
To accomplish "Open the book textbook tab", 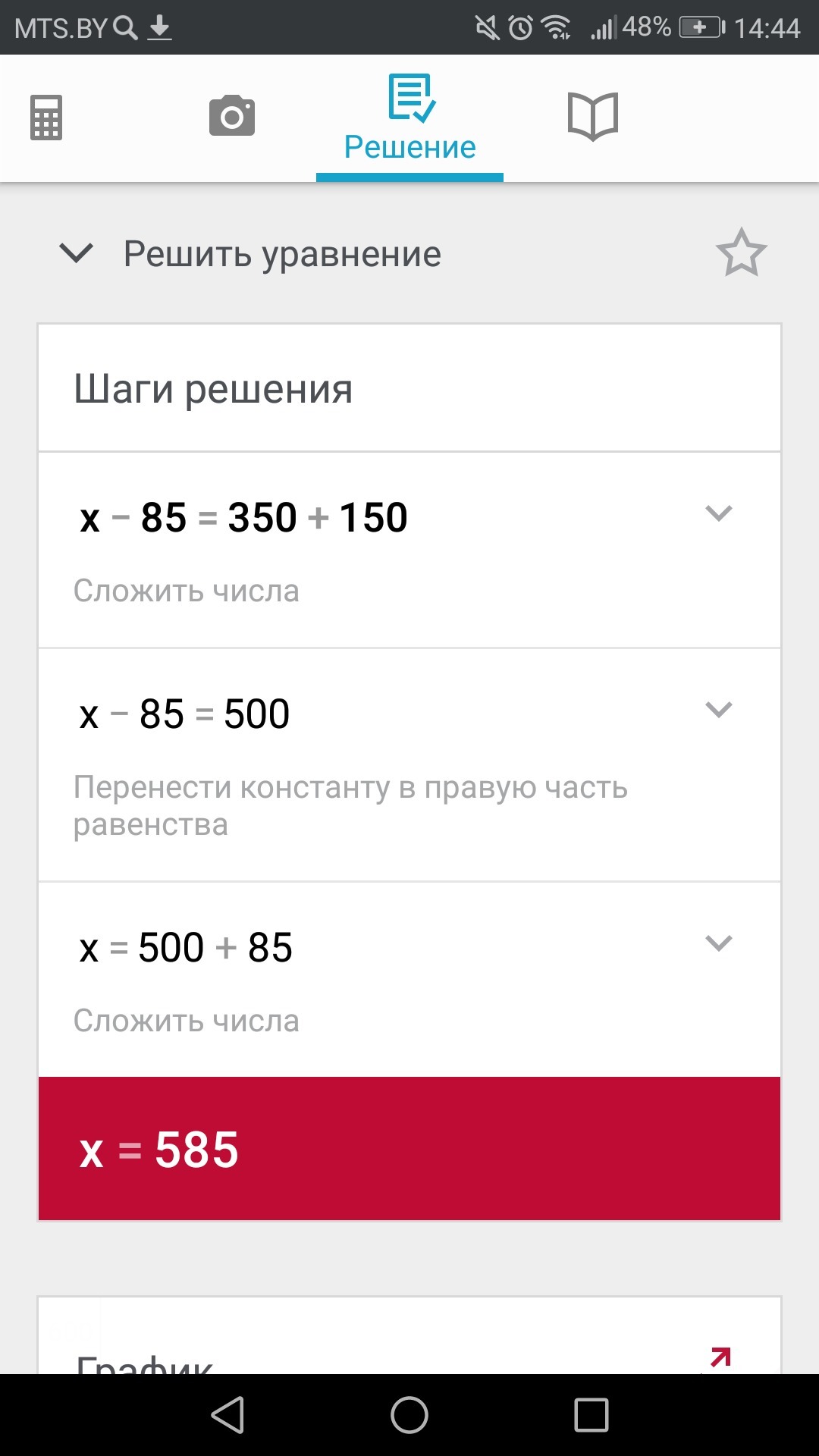I will pyautogui.click(x=593, y=116).
